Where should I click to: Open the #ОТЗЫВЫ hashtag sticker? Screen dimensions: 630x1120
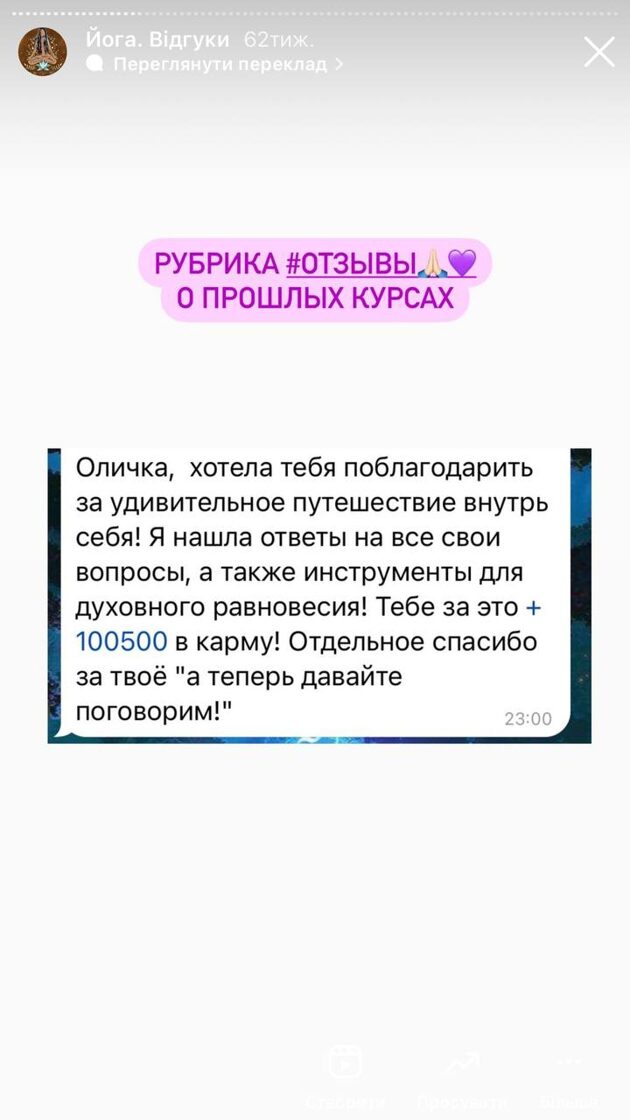coord(350,264)
